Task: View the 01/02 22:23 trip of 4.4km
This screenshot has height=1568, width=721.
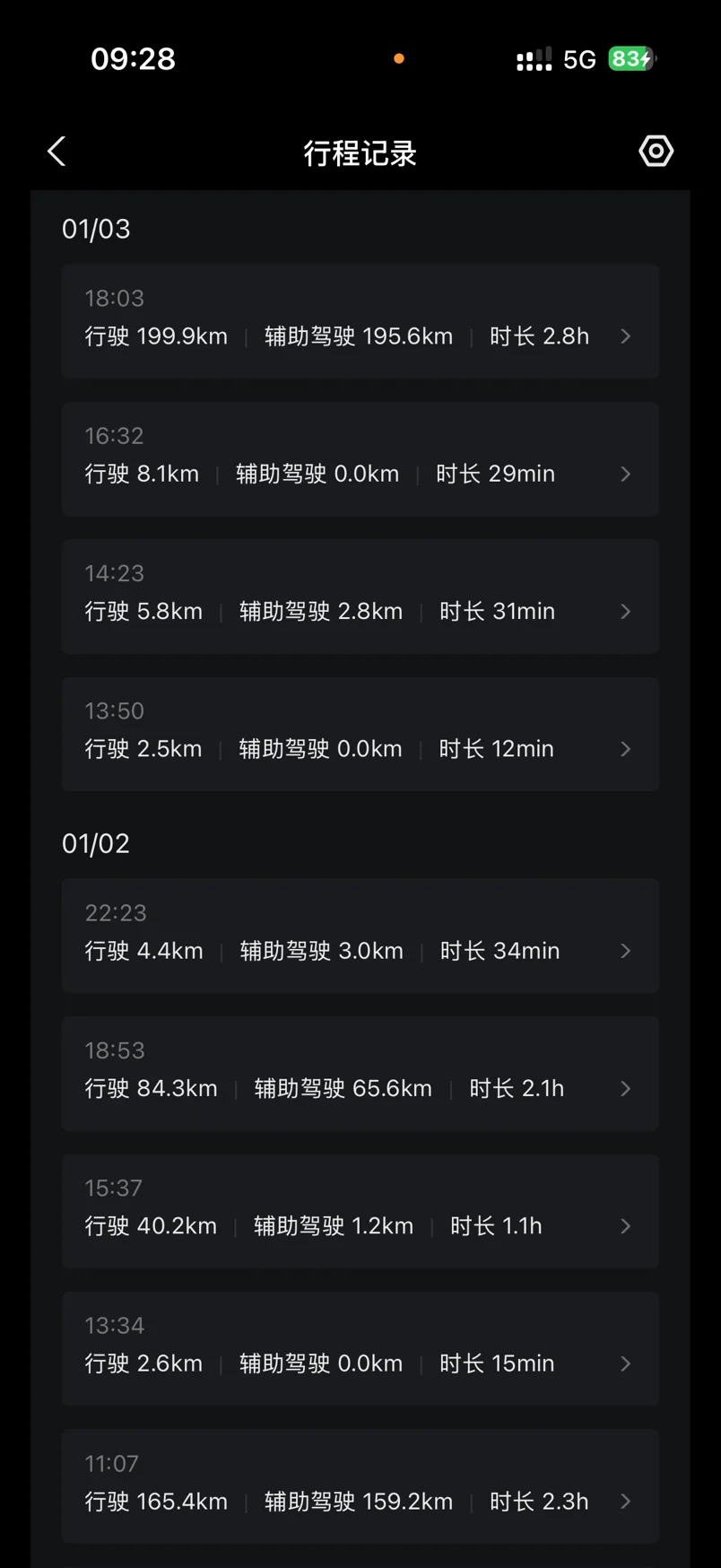Action: click(360, 936)
